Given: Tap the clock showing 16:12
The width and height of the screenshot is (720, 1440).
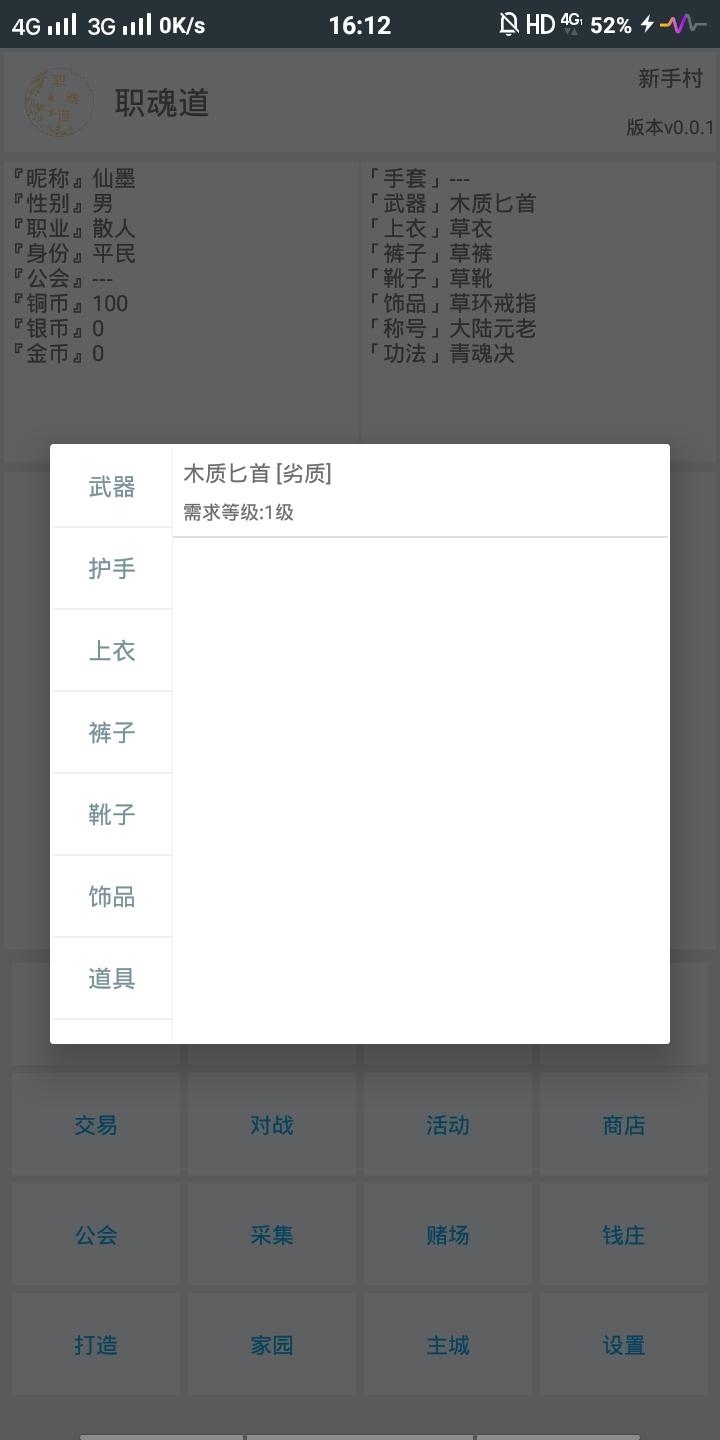Looking at the screenshot, I should pos(361,23).
